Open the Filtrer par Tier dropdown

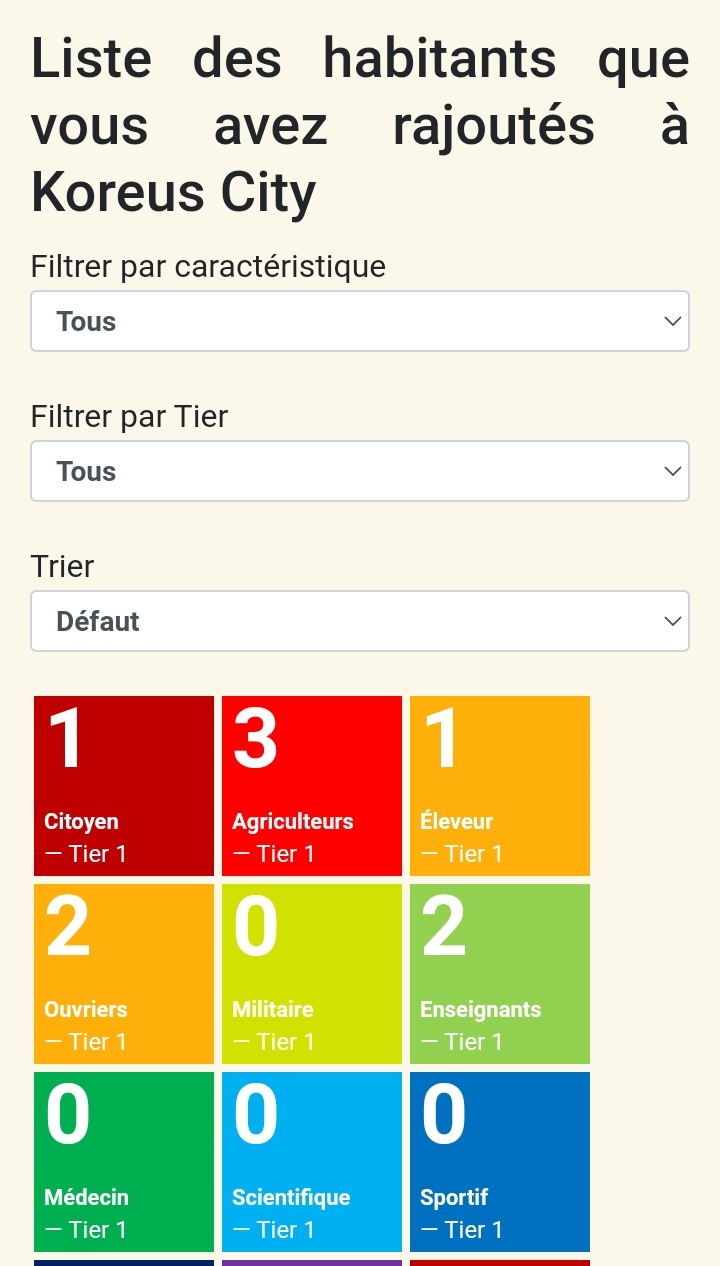click(360, 471)
